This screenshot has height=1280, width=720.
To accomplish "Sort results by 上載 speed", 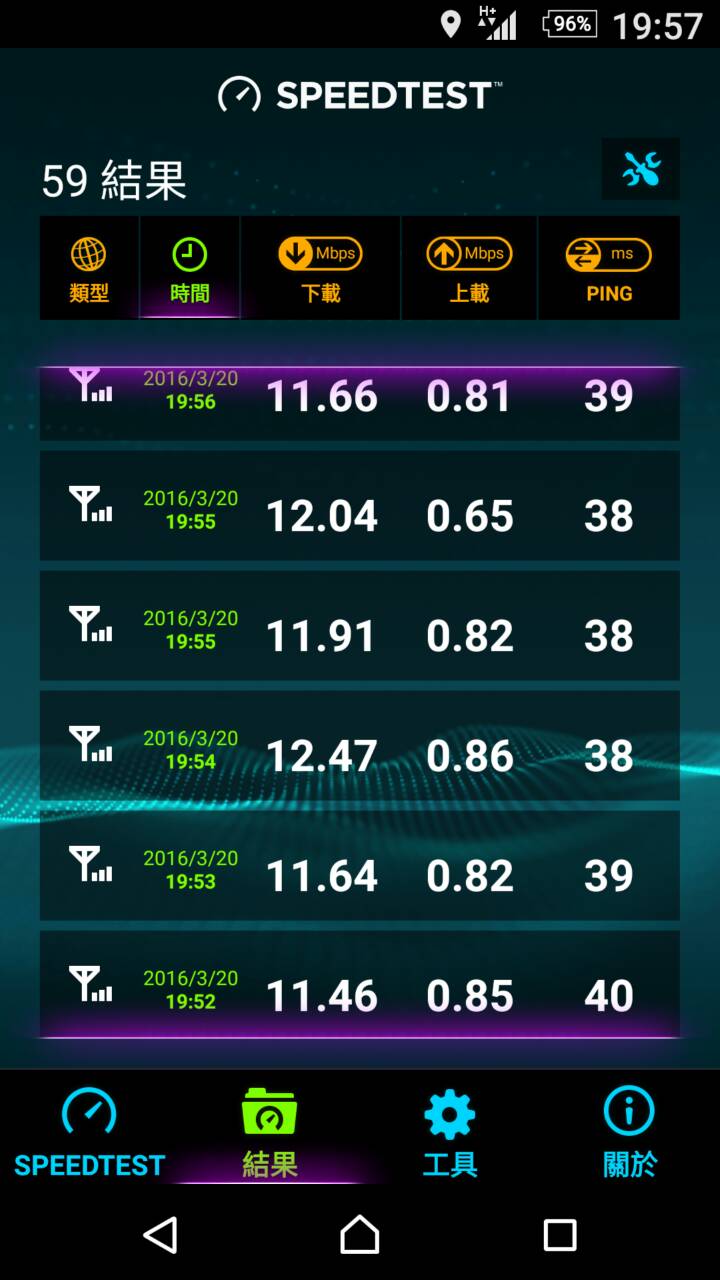I will point(469,268).
